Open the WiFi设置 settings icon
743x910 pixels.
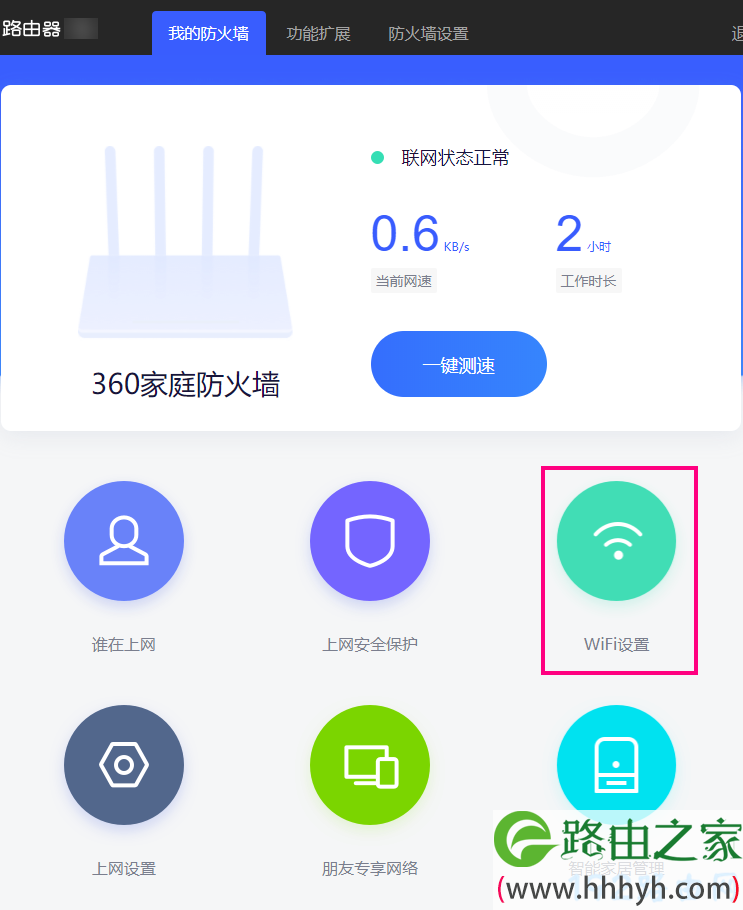pyautogui.click(x=617, y=541)
